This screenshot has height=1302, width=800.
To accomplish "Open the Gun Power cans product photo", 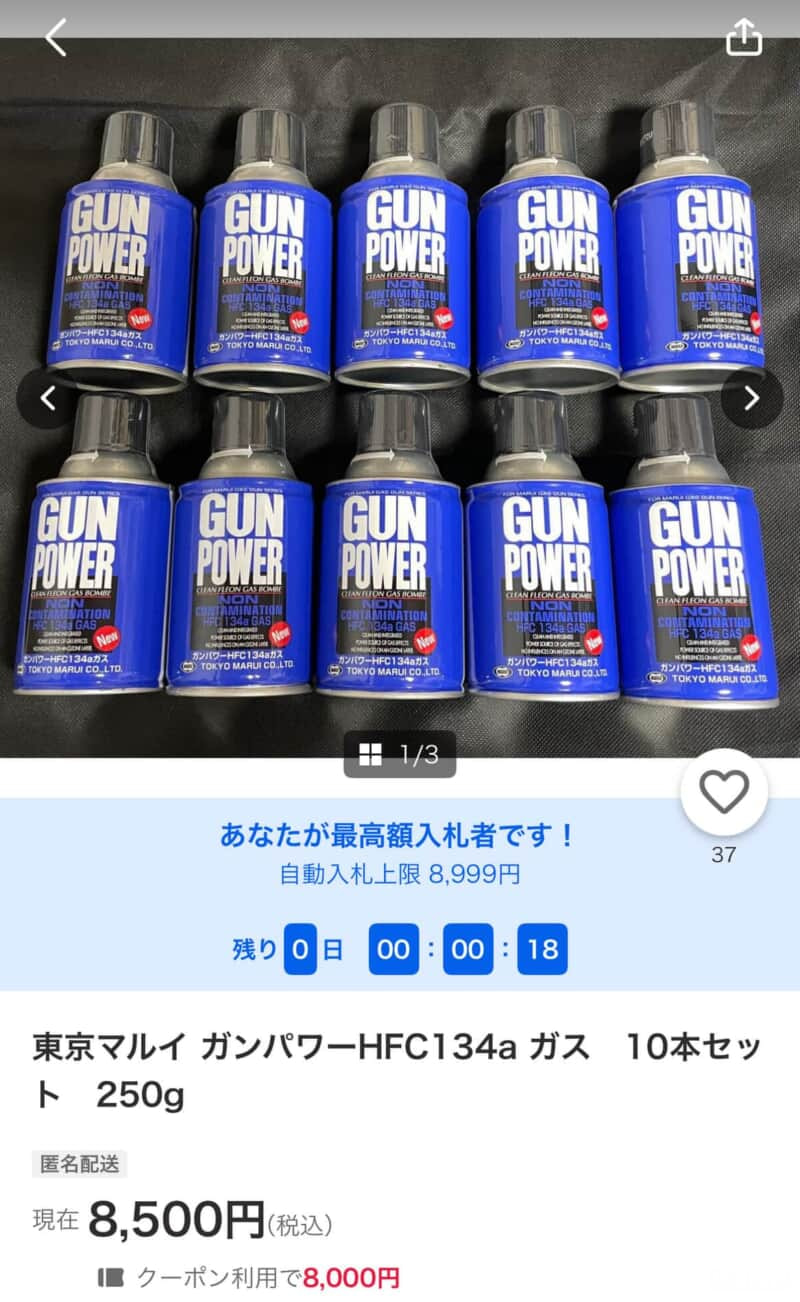I will pos(400,398).
